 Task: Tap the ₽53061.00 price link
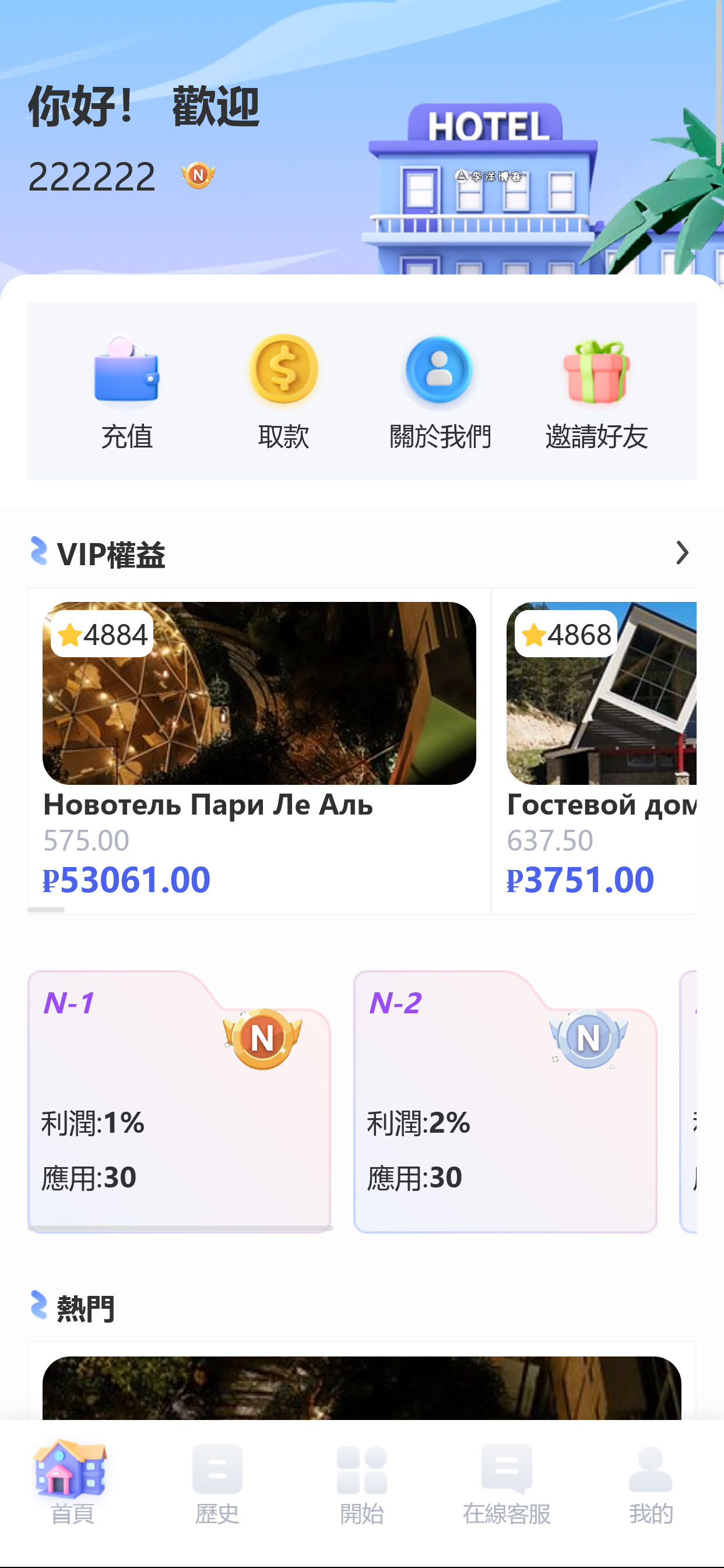pyautogui.click(x=127, y=878)
